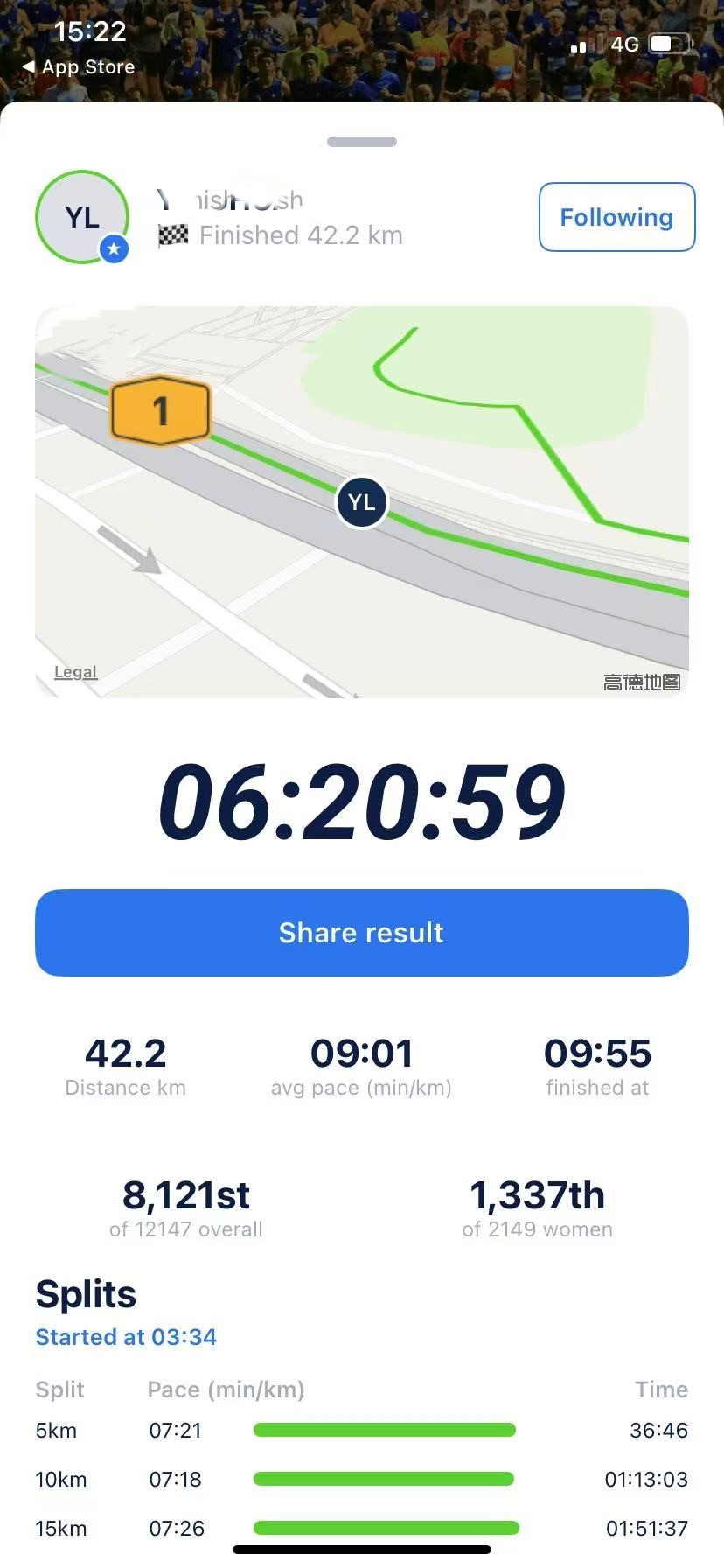Open the YL profile avatar
Image resolution: width=724 pixels, height=1568 pixels.
82,217
